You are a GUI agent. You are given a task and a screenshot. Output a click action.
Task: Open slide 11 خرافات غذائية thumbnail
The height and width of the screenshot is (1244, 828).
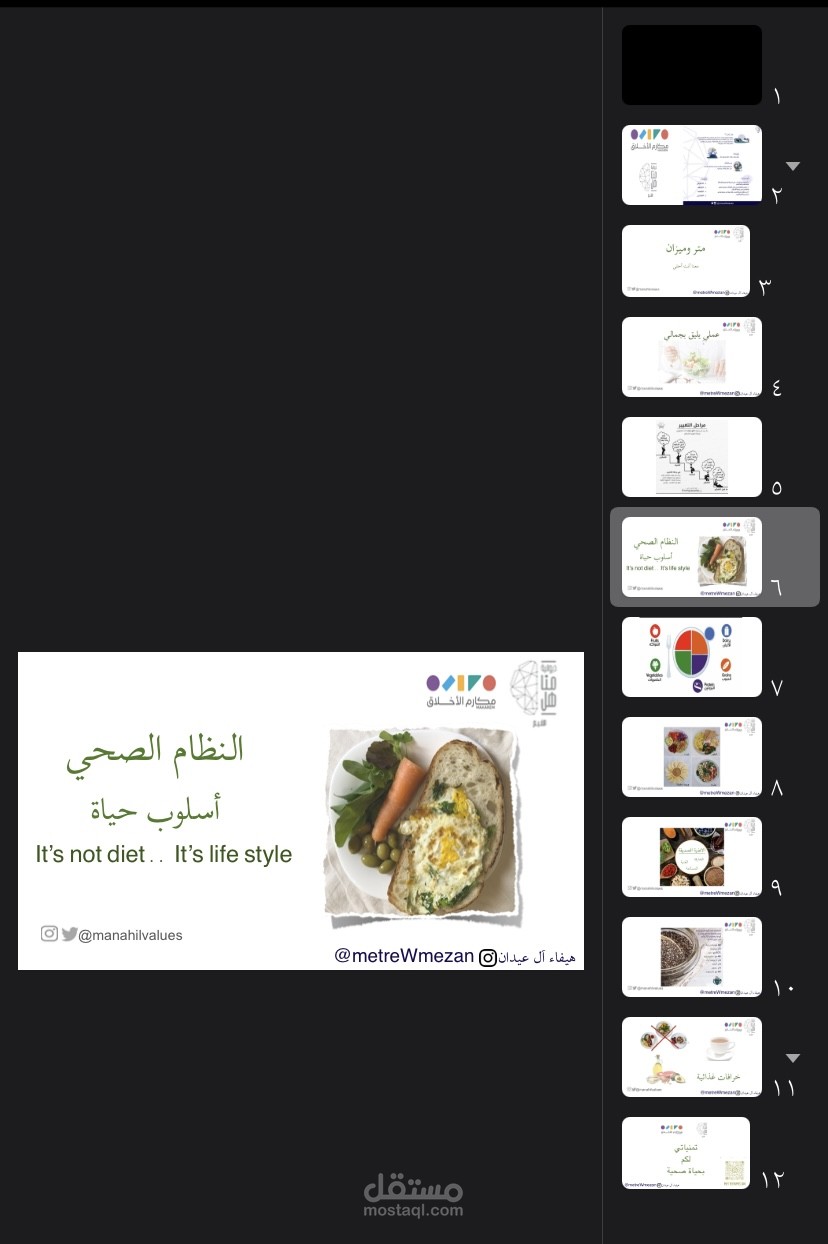(692, 1057)
